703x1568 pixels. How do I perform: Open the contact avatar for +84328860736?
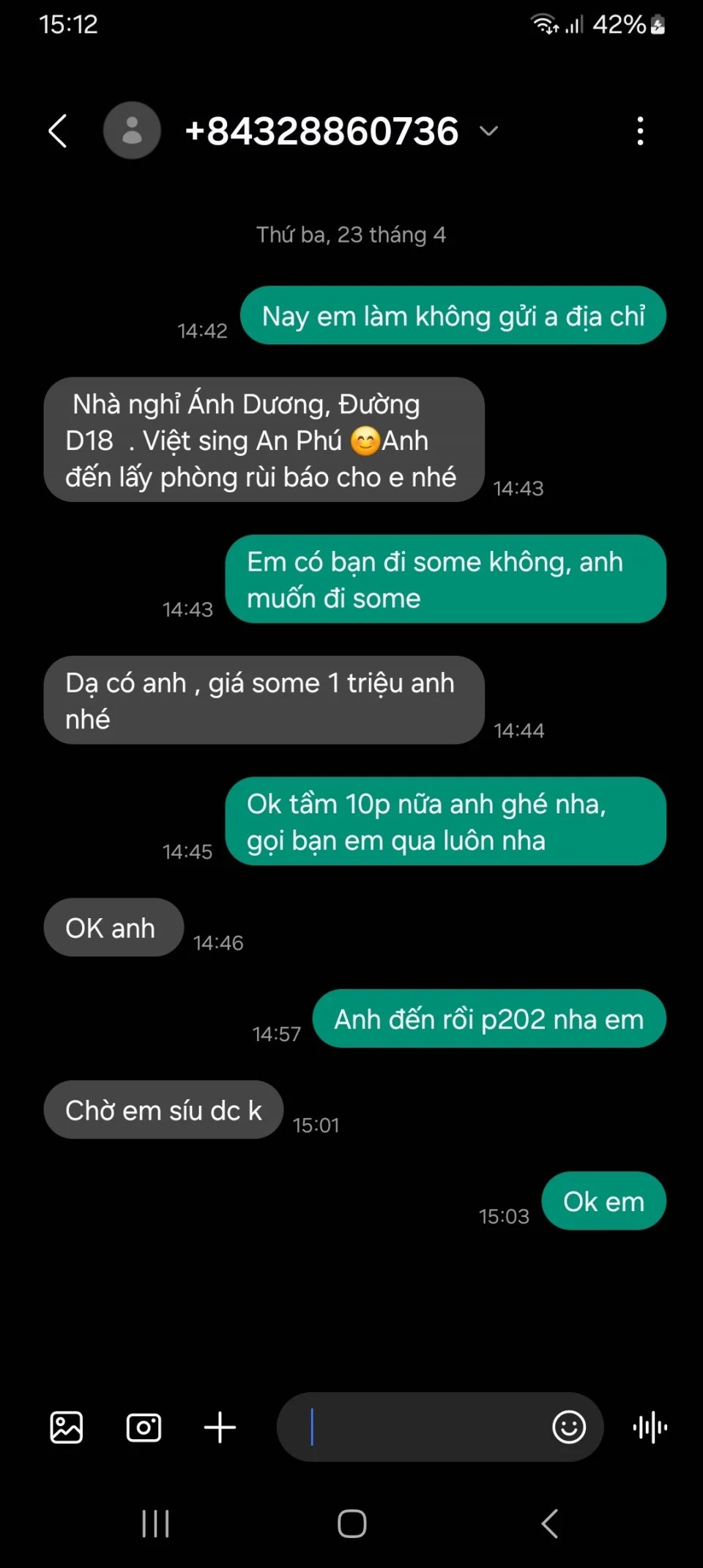tap(132, 131)
